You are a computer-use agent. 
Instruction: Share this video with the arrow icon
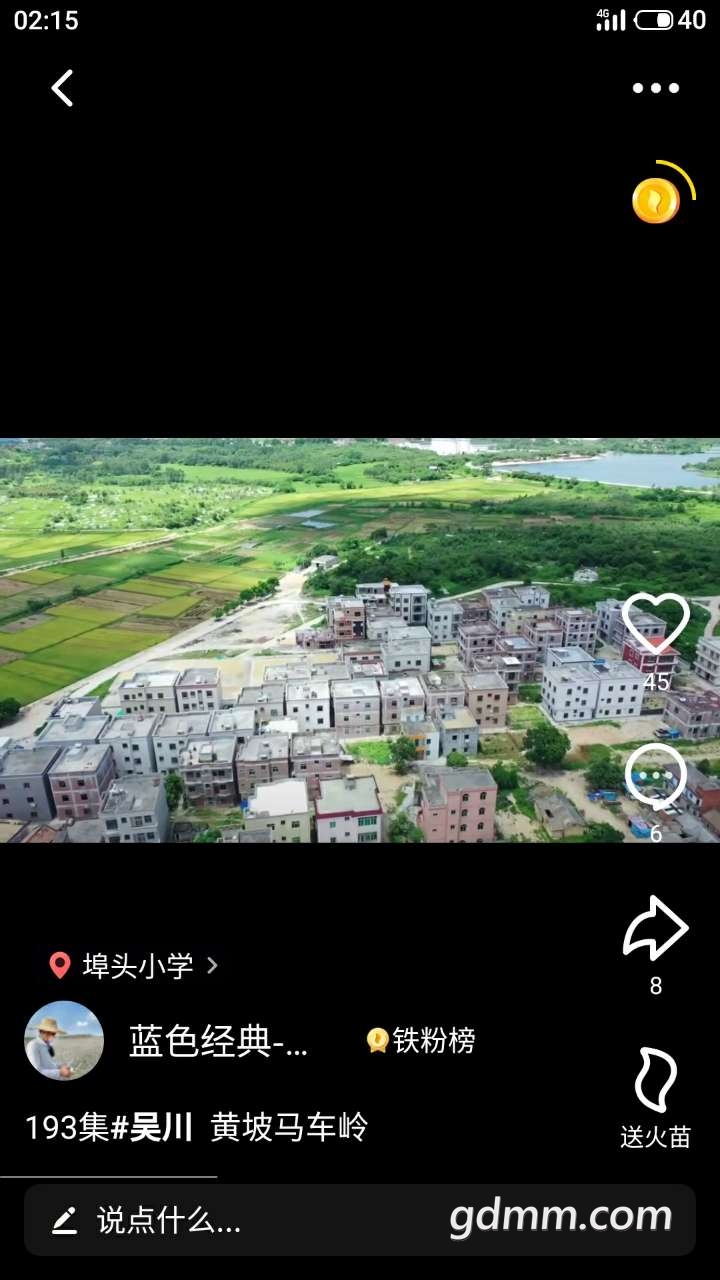656,930
